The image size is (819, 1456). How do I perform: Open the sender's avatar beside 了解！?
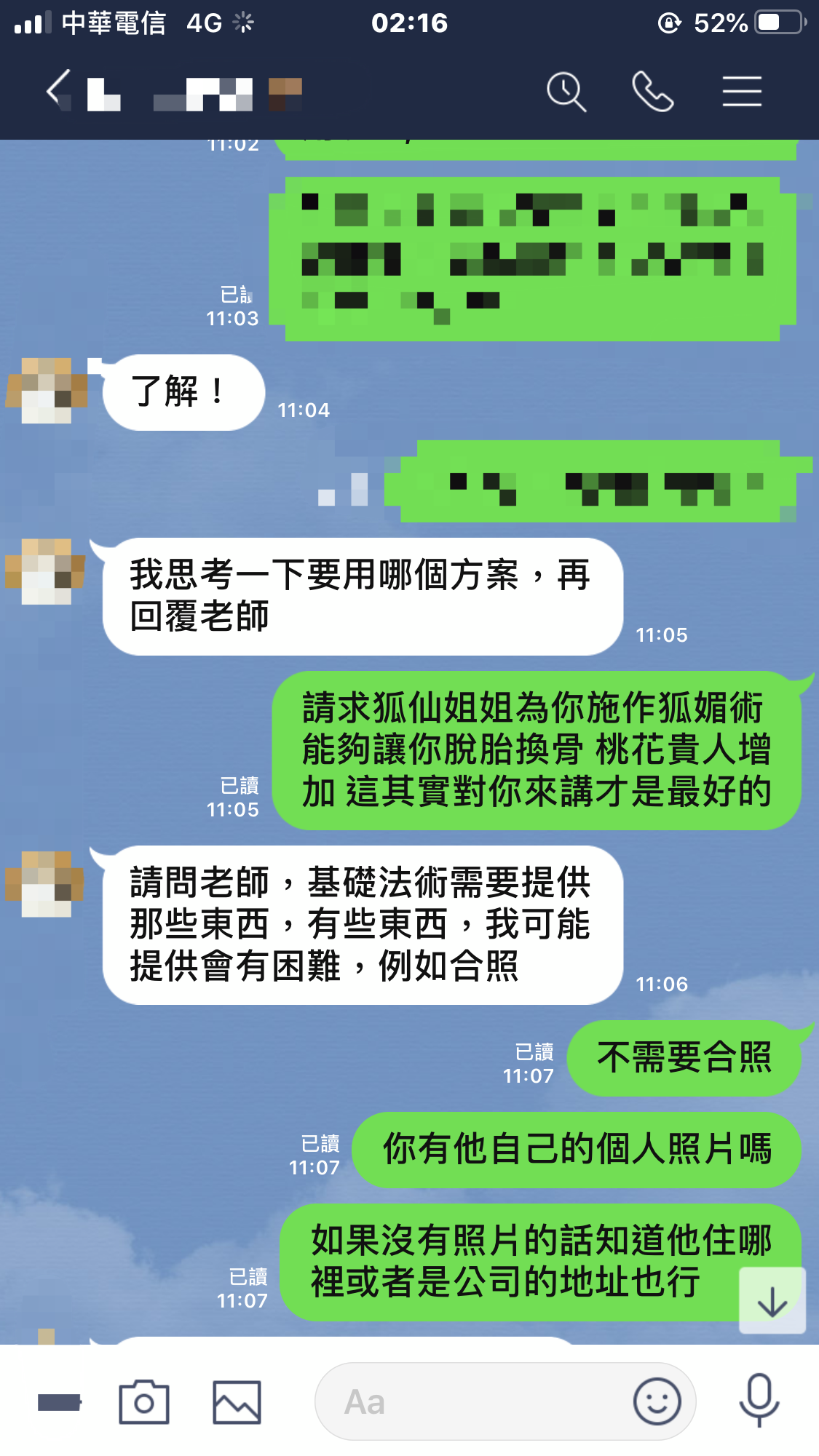click(47, 390)
